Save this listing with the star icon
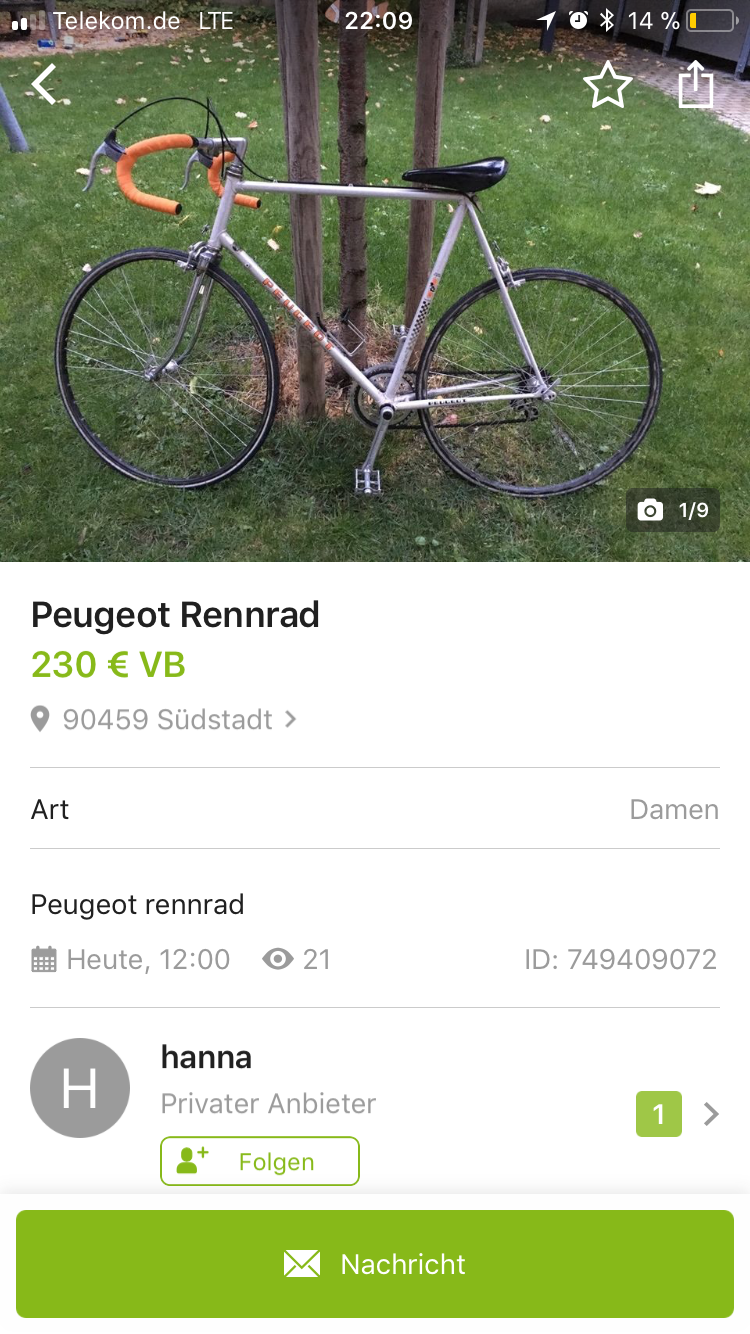 (607, 86)
